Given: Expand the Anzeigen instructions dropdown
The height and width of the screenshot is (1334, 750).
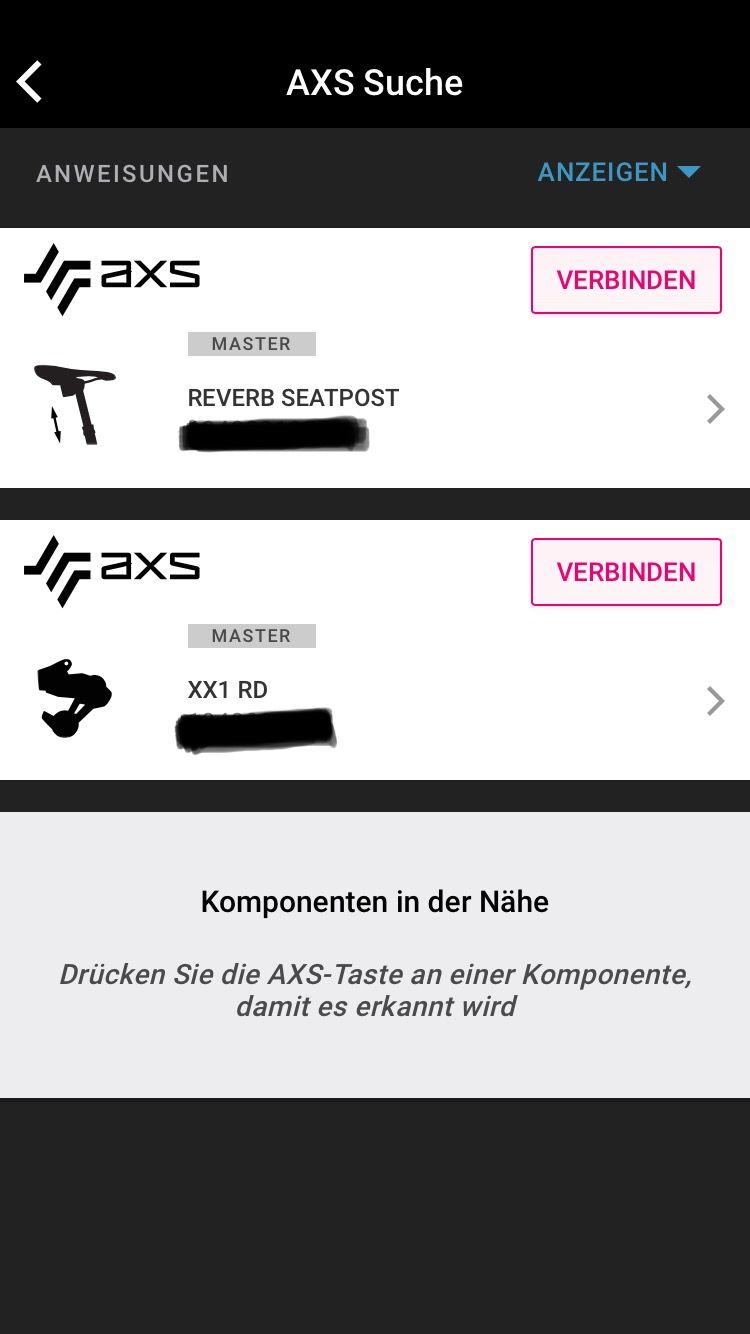Looking at the screenshot, I should pyautogui.click(x=619, y=172).
